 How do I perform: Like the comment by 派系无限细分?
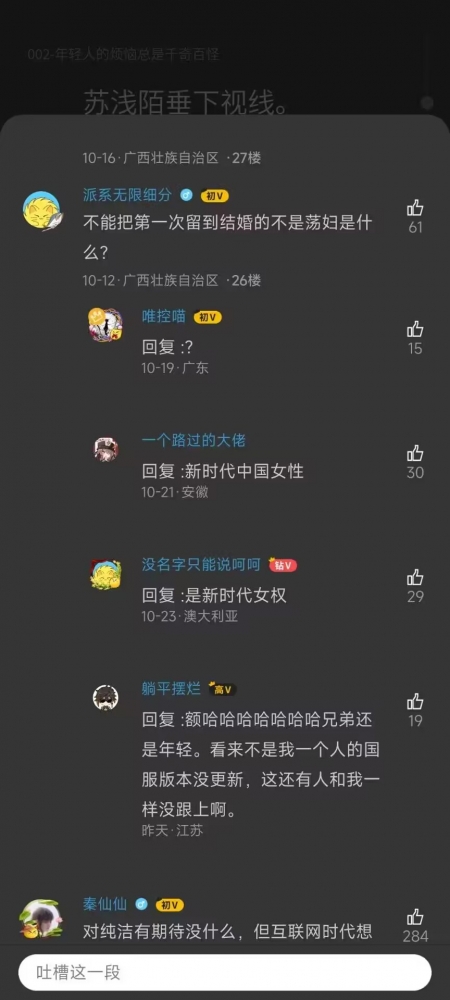415,208
